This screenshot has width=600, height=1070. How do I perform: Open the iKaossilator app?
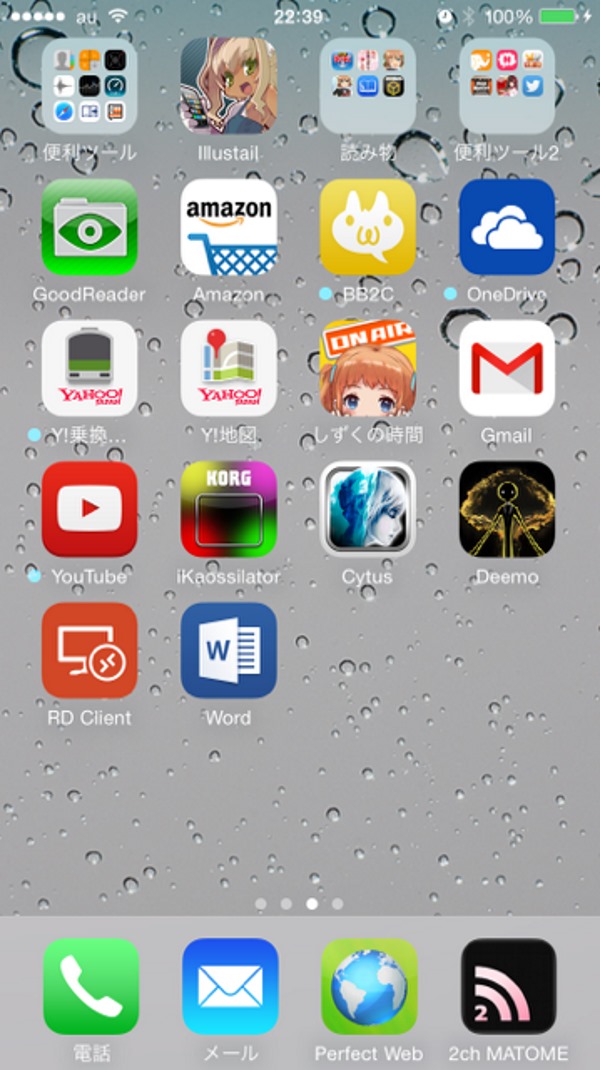coord(229,509)
